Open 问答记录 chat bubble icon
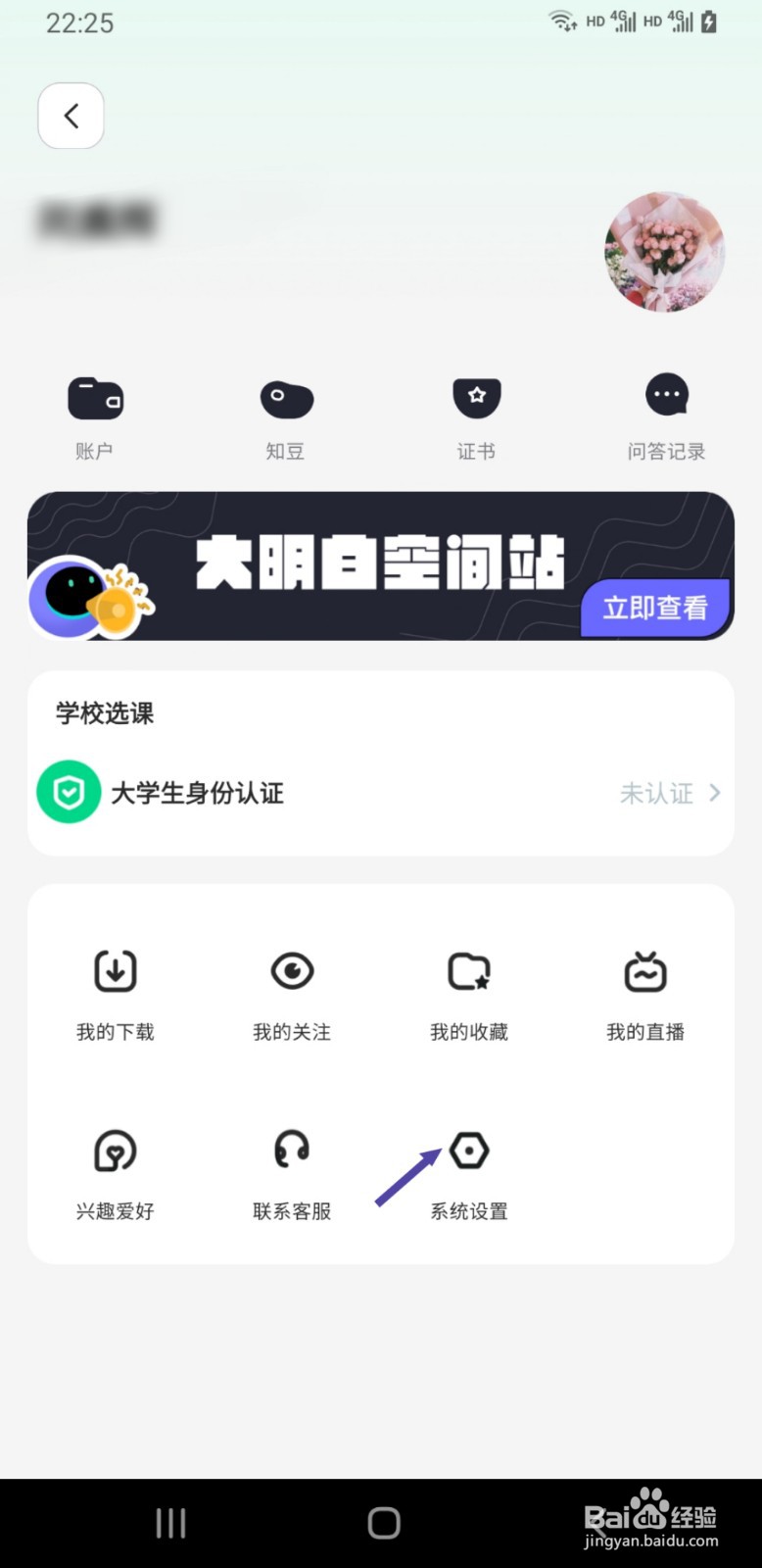762x1568 pixels. (x=666, y=395)
